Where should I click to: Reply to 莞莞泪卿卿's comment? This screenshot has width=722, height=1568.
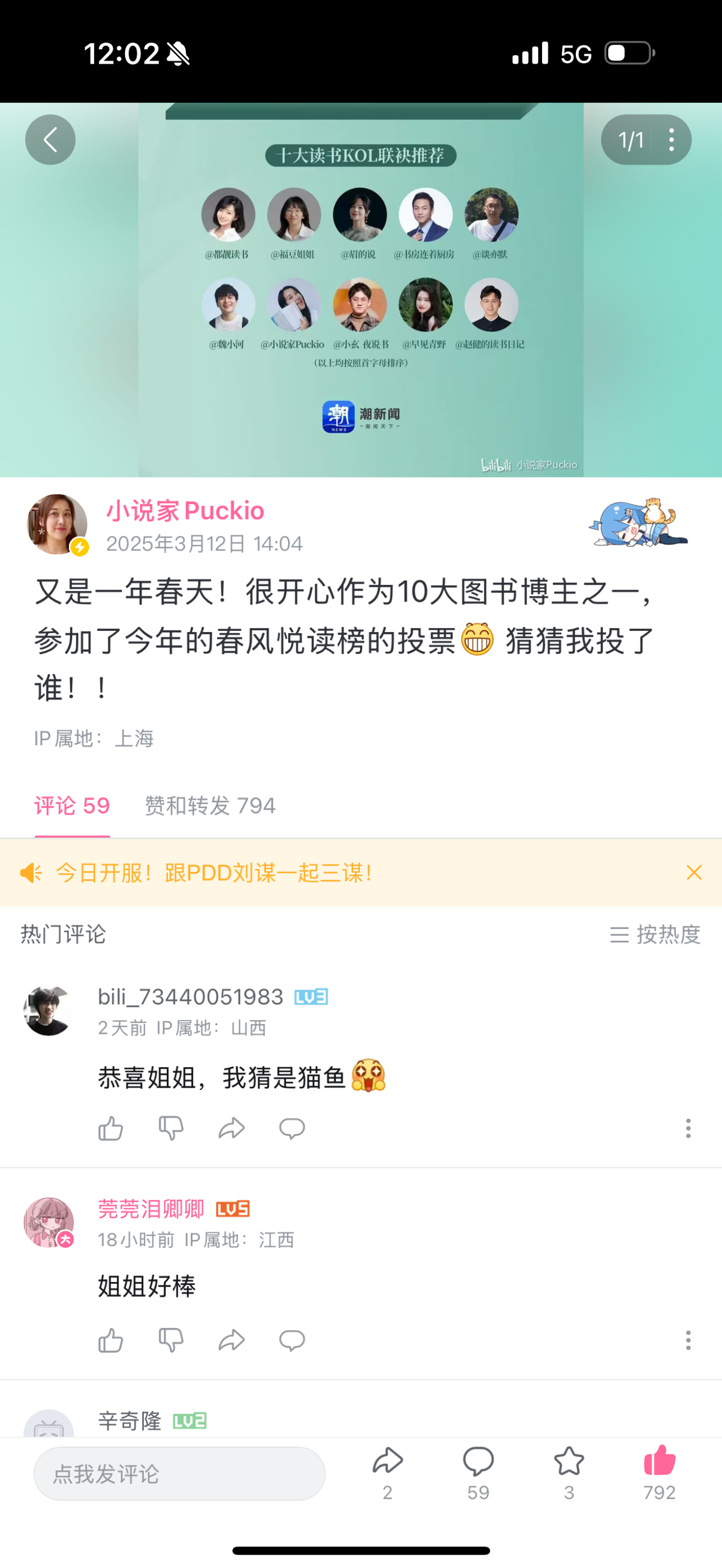[x=292, y=1340]
